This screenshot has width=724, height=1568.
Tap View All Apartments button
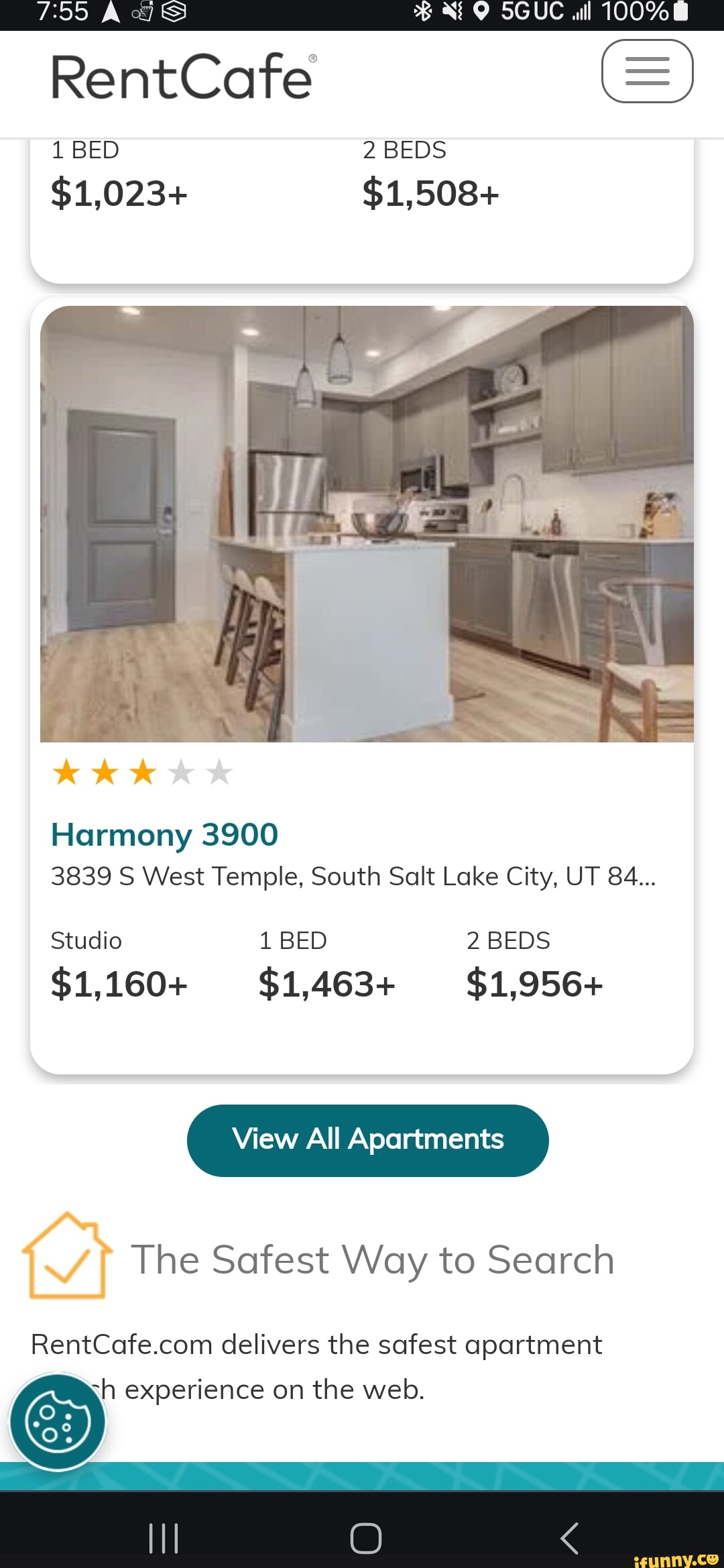pyautogui.click(x=367, y=1140)
